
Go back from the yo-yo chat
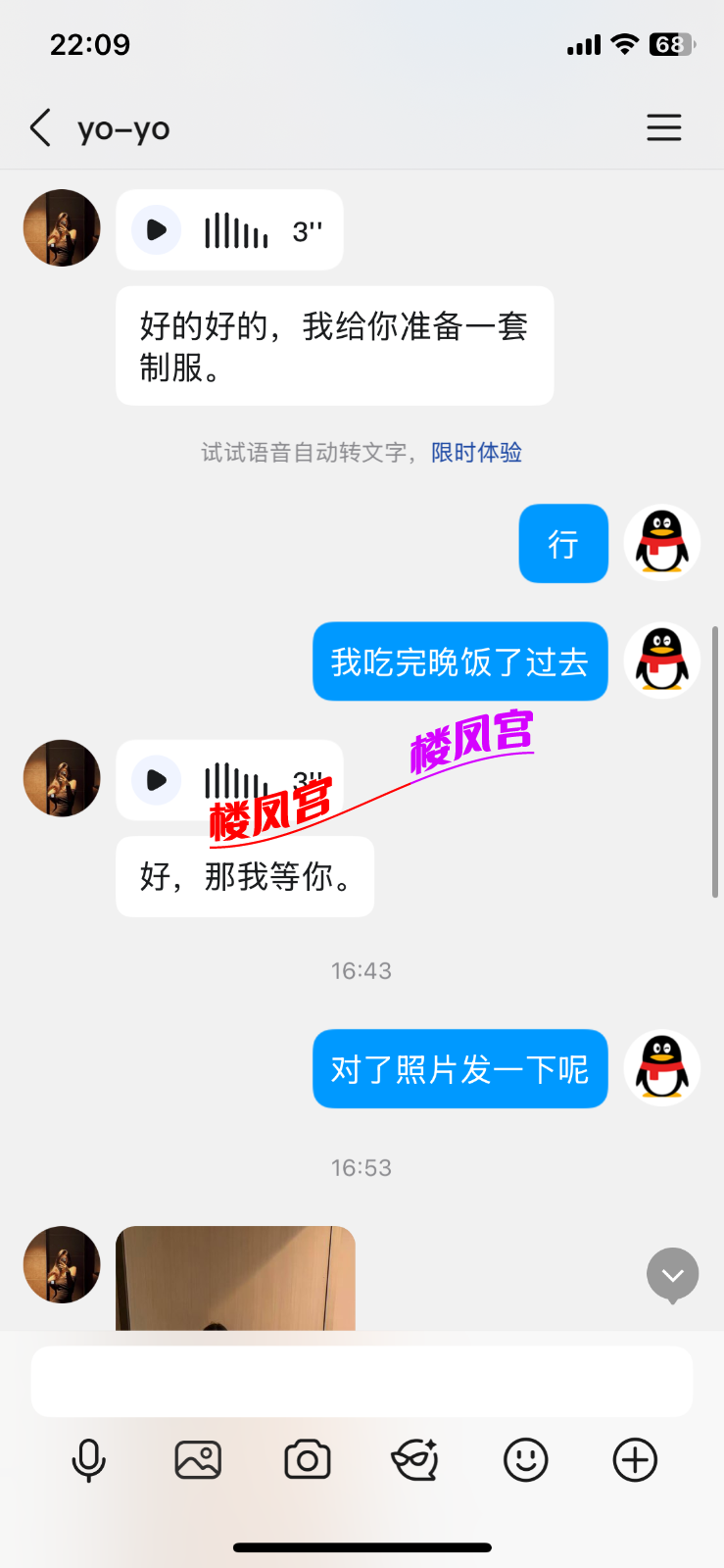[x=40, y=128]
